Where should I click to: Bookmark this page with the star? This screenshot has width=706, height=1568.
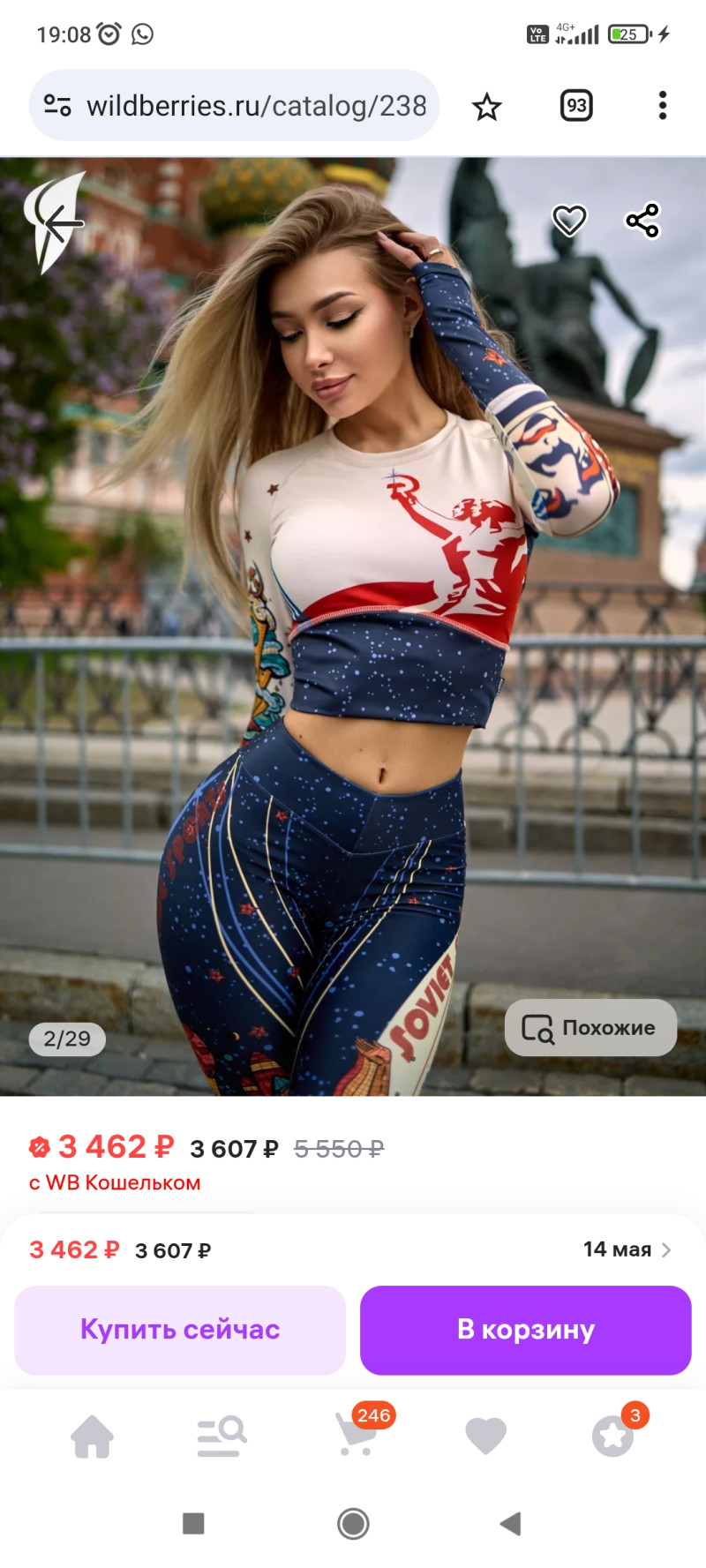pos(486,107)
